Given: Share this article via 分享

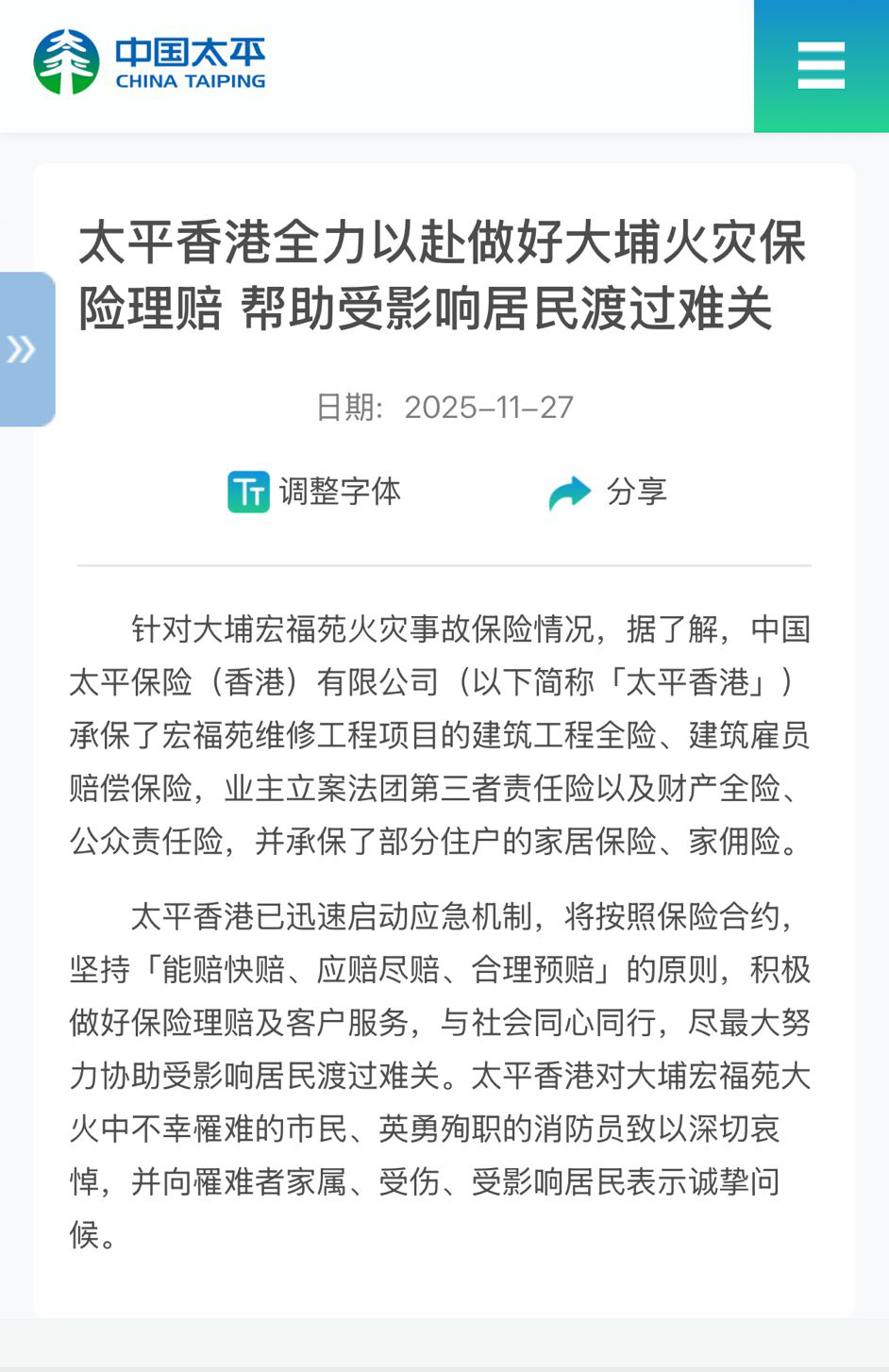Looking at the screenshot, I should coord(608,492).
